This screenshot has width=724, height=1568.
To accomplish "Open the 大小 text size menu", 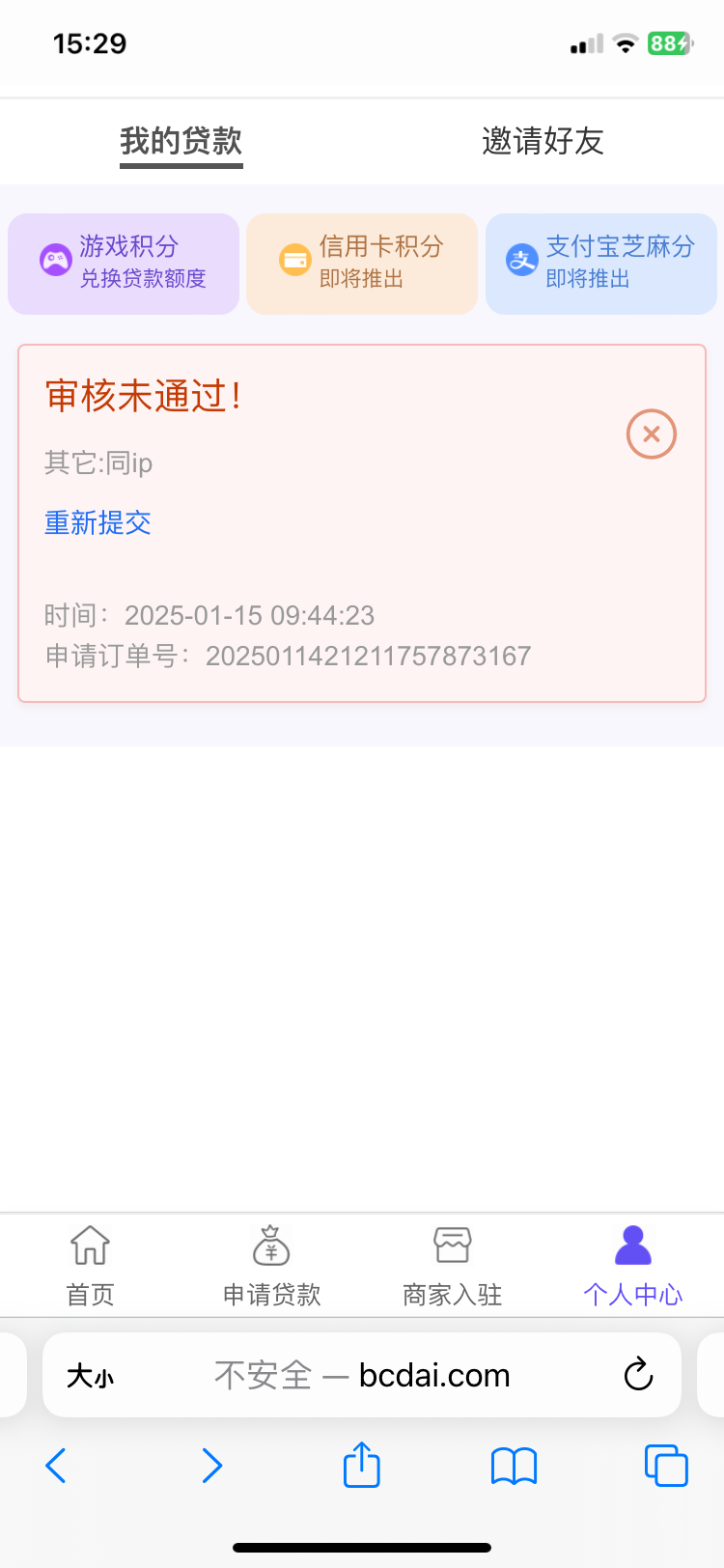I will coord(90,1375).
